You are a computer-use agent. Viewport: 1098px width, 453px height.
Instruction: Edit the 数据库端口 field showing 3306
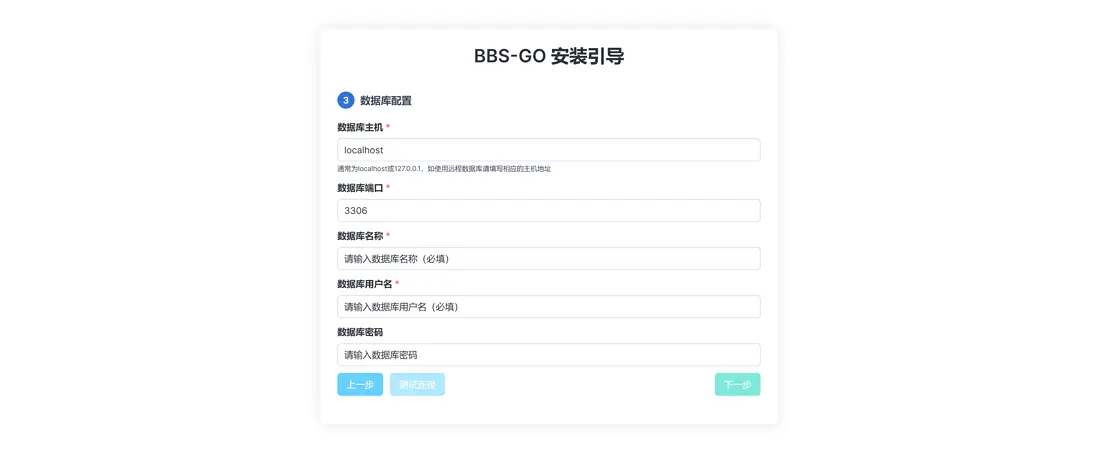pos(548,211)
